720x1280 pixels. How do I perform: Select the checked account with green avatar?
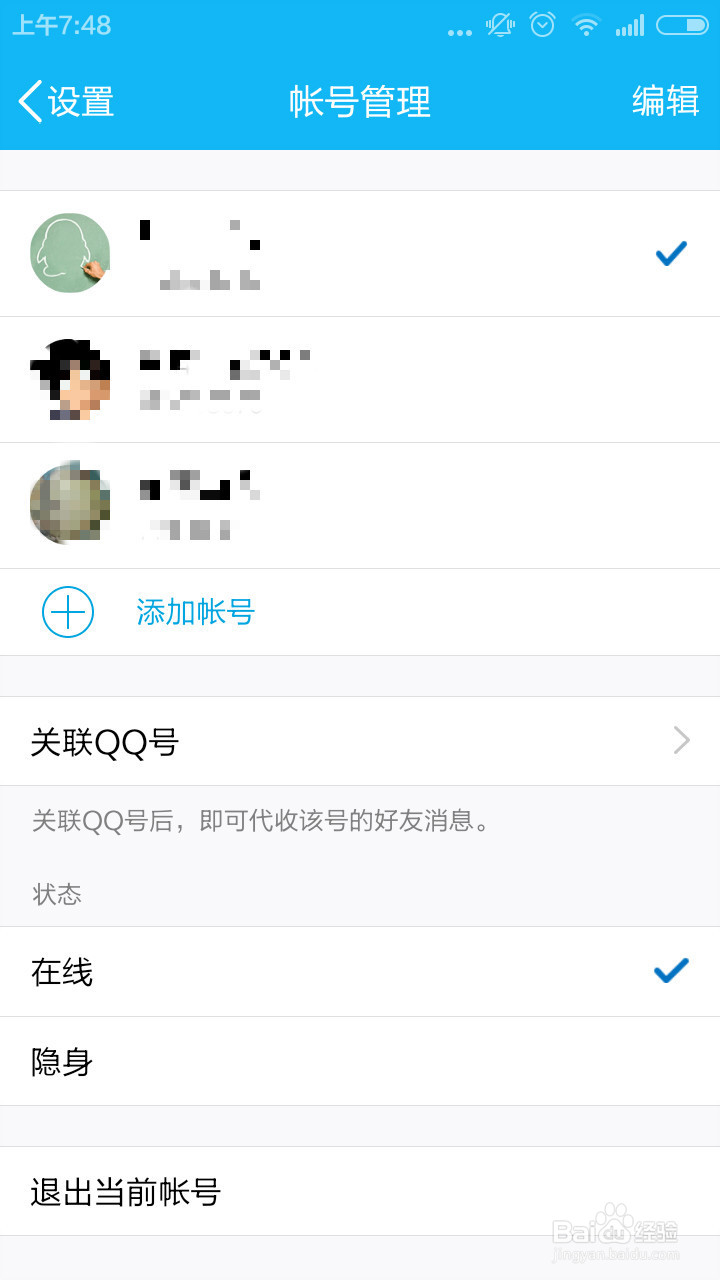(x=360, y=254)
